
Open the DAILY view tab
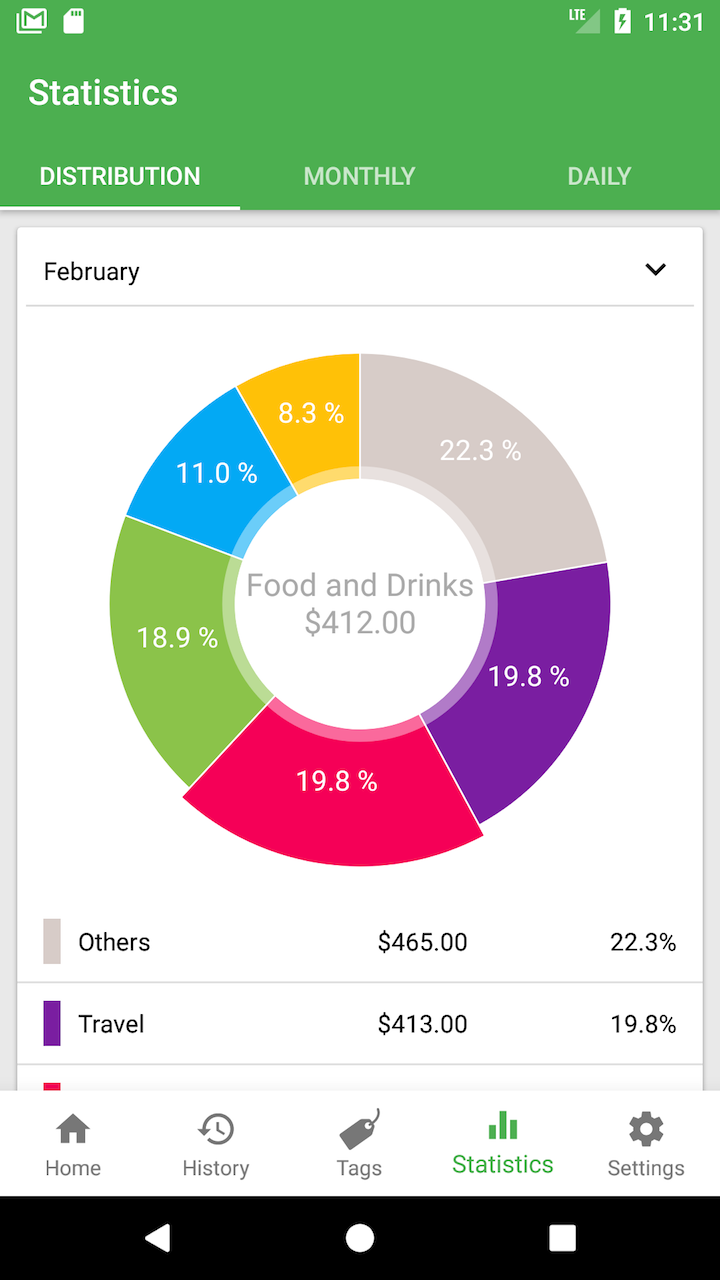pos(599,176)
